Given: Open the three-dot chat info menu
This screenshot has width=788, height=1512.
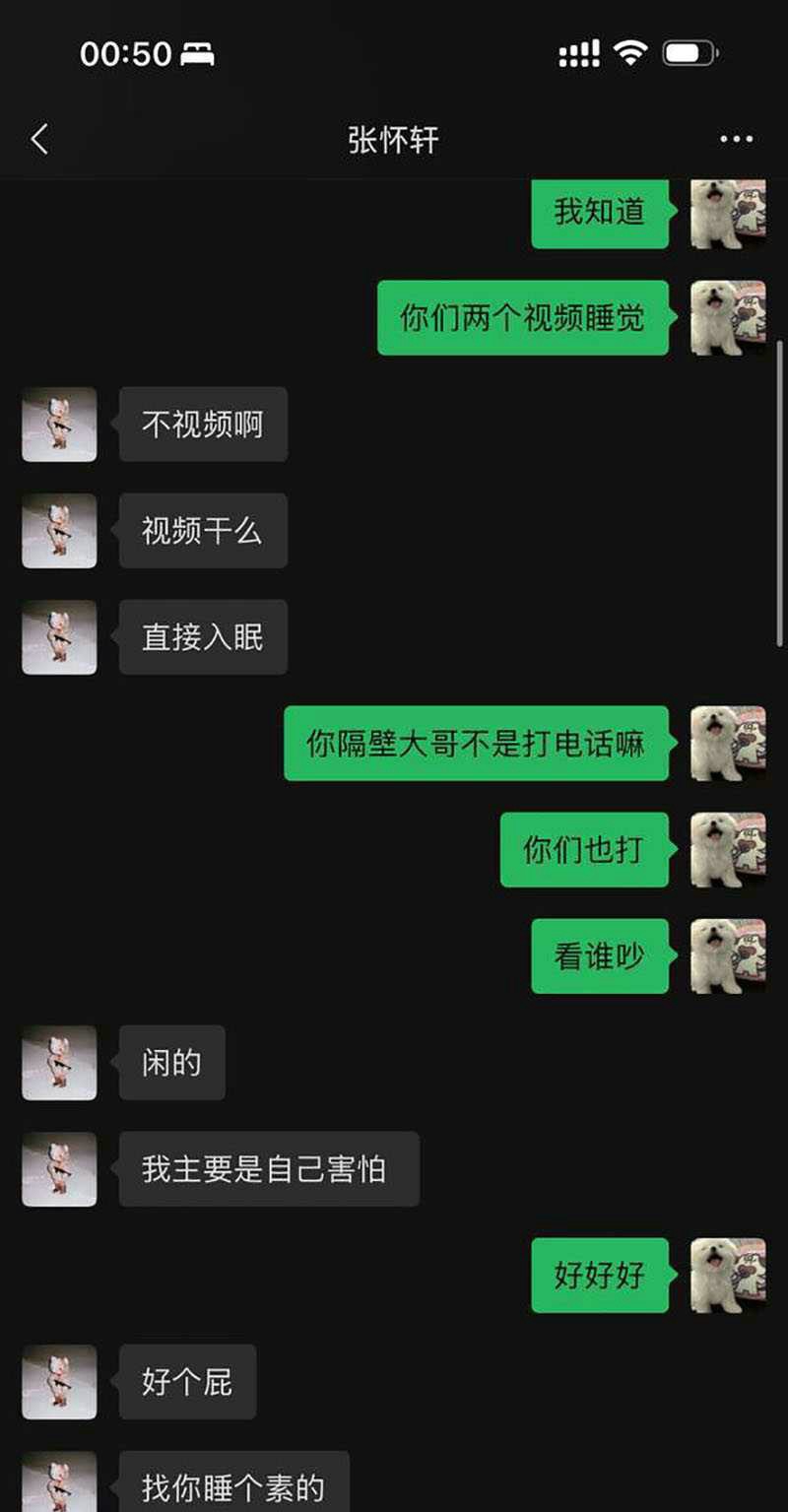Looking at the screenshot, I should [x=736, y=139].
